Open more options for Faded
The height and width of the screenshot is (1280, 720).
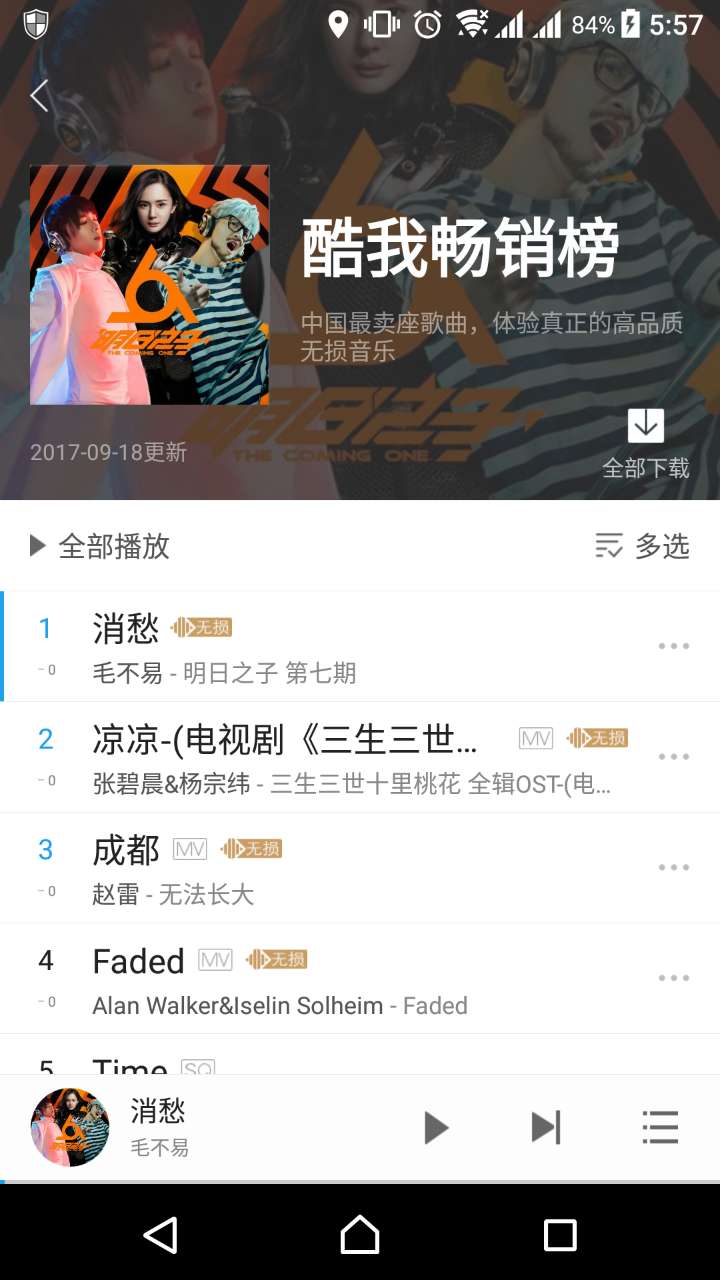pyautogui.click(x=673, y=978)
